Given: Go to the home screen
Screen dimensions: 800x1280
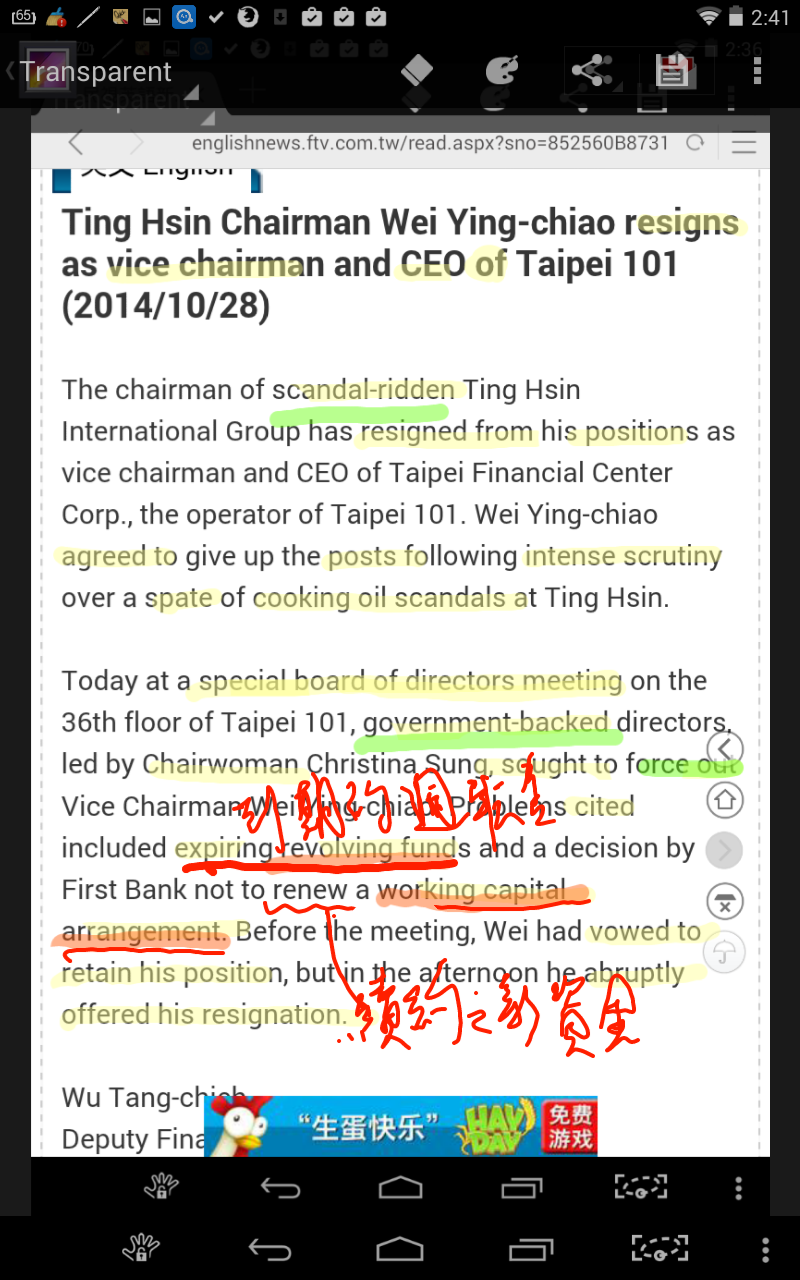Looking at the screenshot, I should (x=400, y=1248).
